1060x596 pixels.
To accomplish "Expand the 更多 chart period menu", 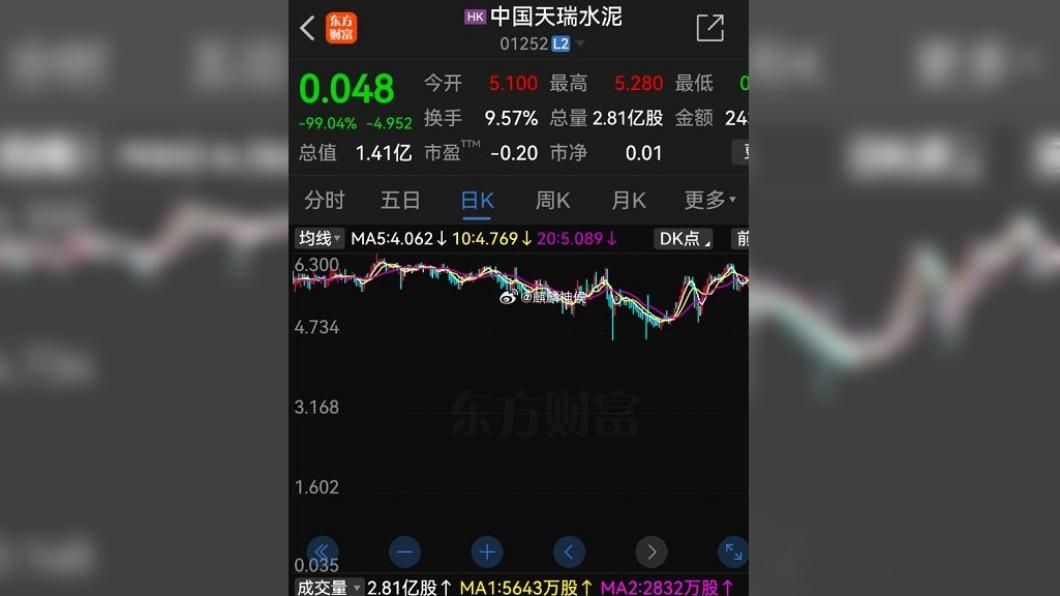I will point(709,200).
